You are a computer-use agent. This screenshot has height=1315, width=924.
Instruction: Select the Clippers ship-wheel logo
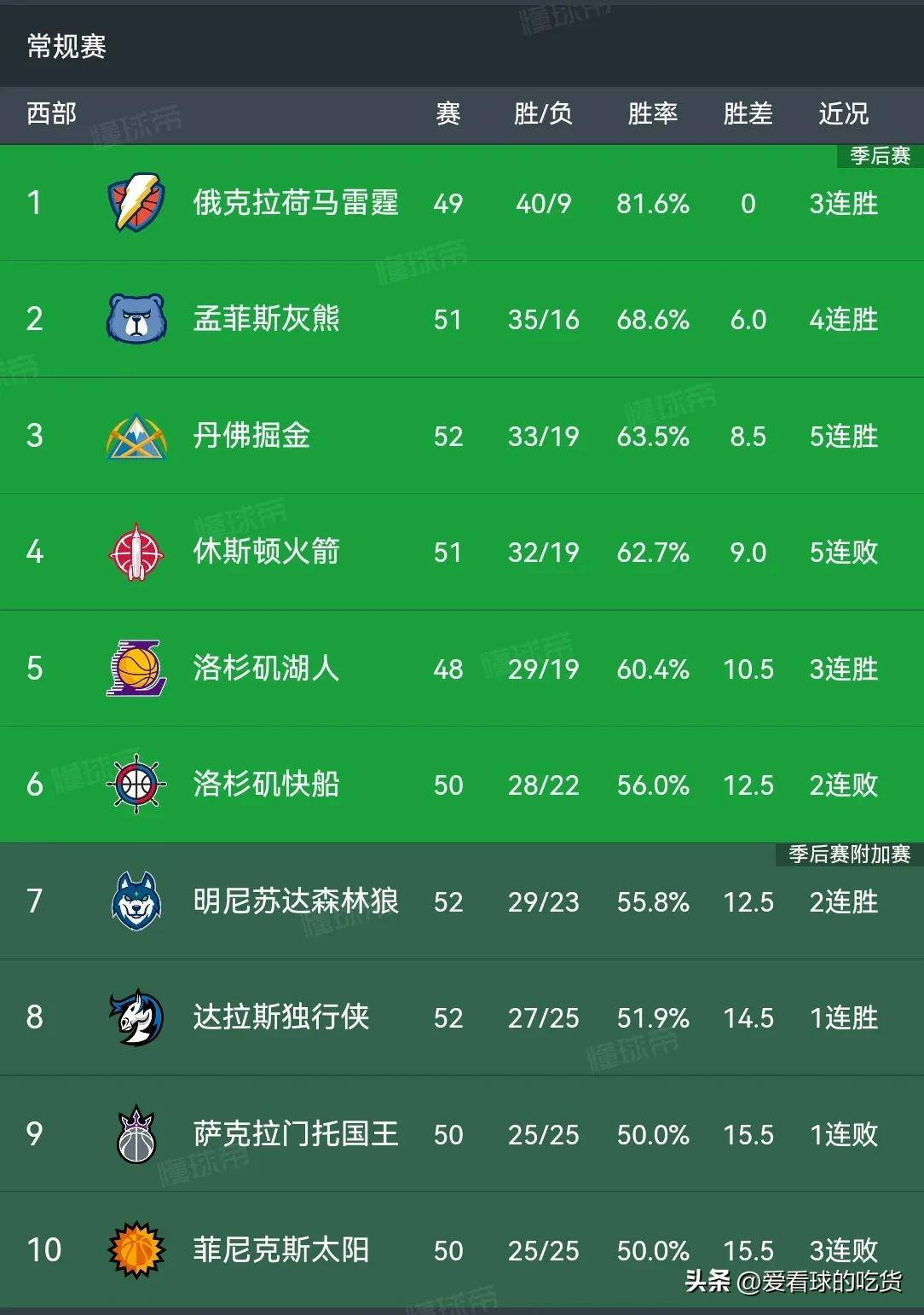point(136,785)
